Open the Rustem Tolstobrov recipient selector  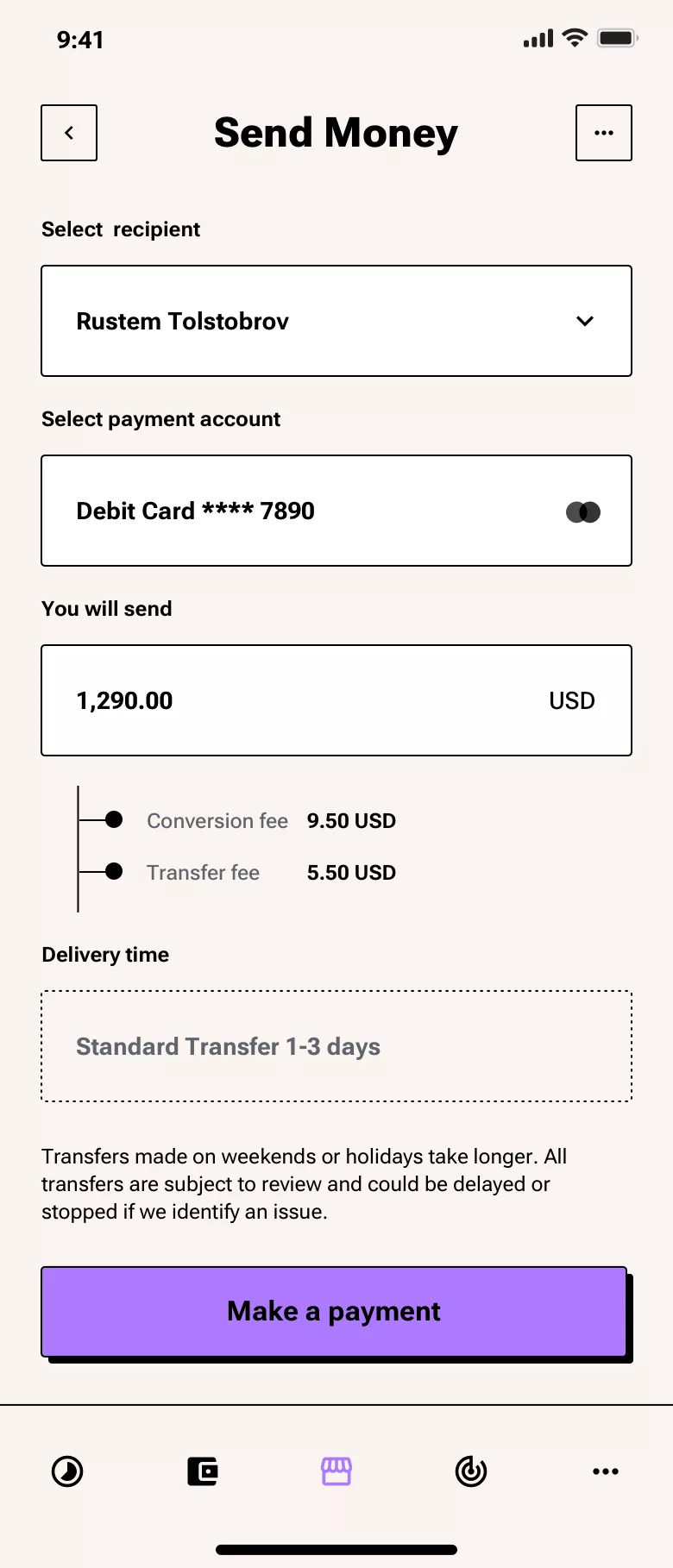(x=336, y=320)
